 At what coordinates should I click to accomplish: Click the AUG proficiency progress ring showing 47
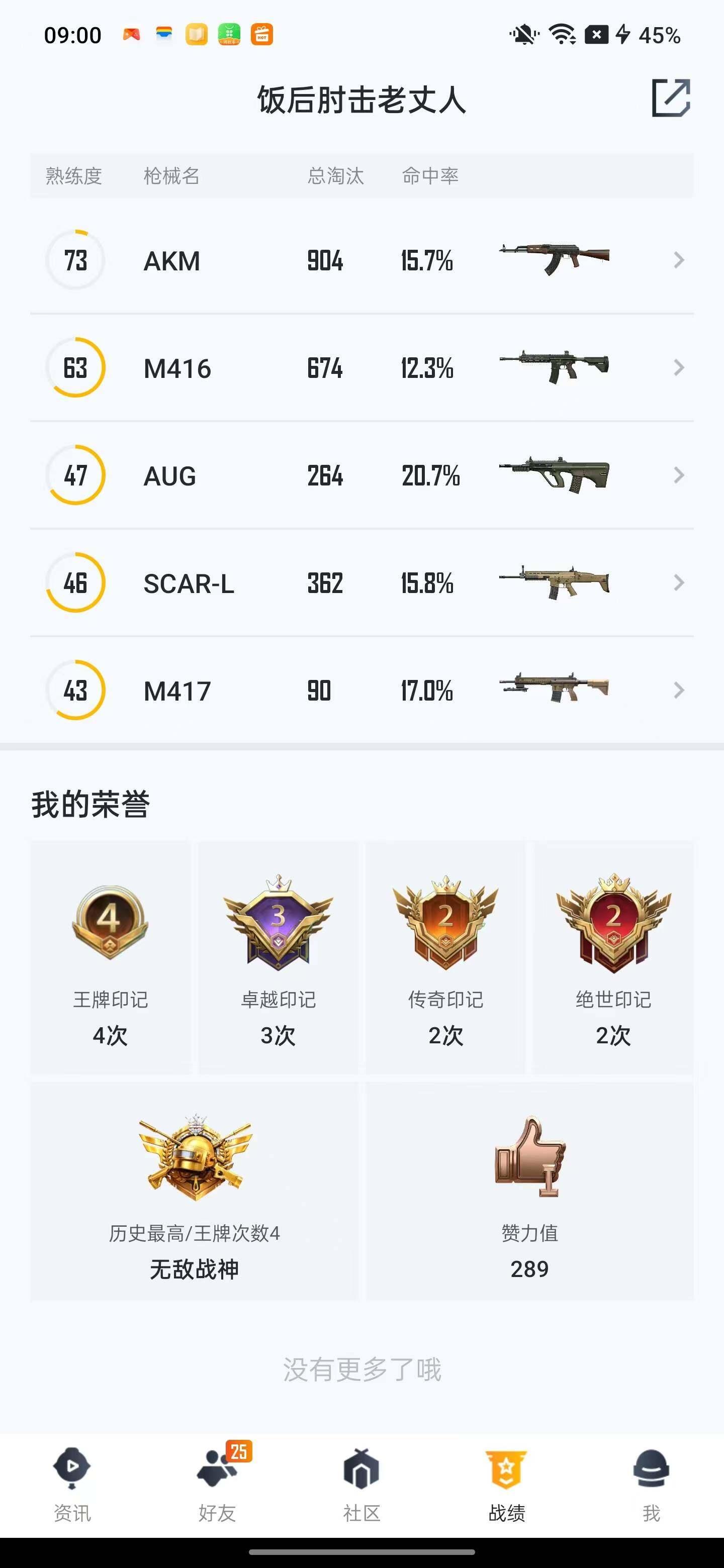[x=75, y=475]
